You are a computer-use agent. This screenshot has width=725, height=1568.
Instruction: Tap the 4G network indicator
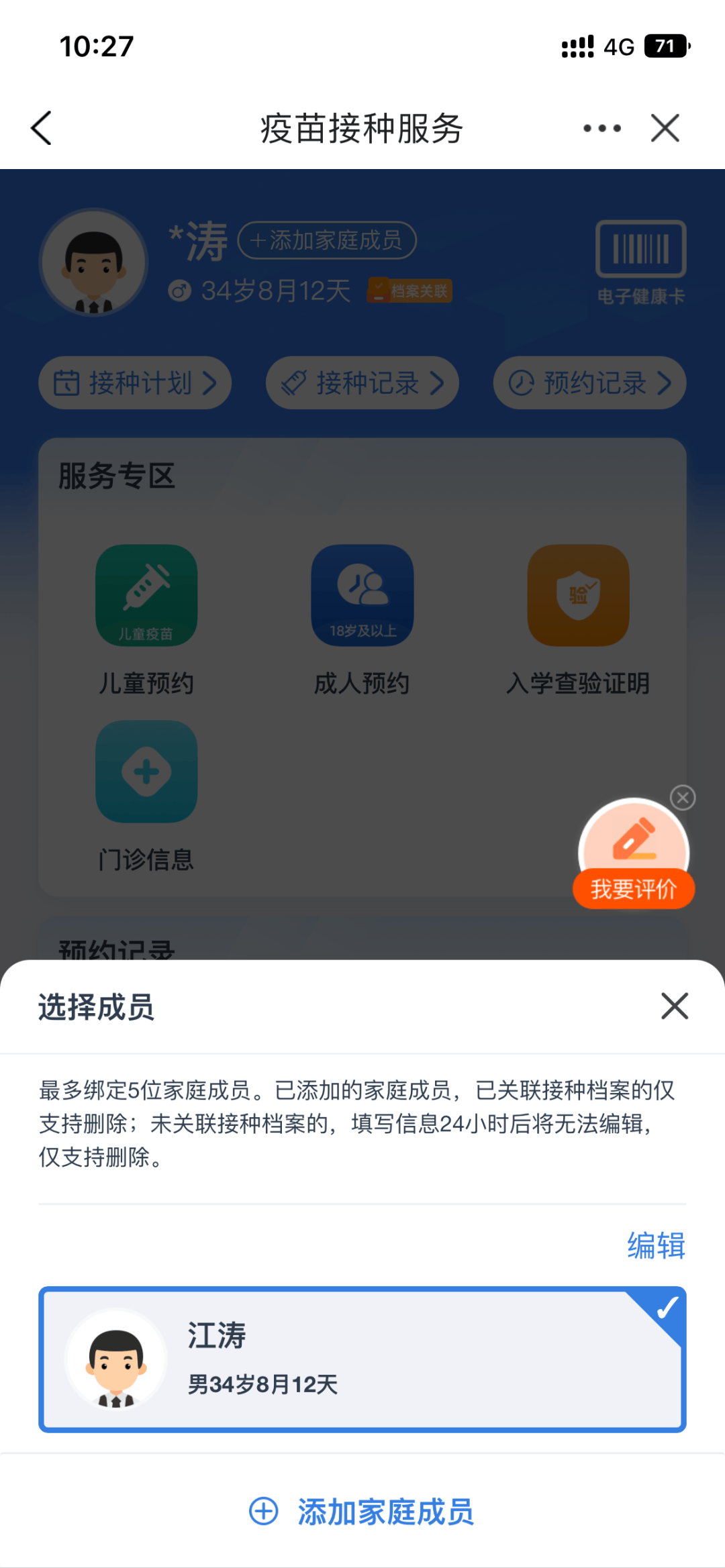click(x=618, y=46)
